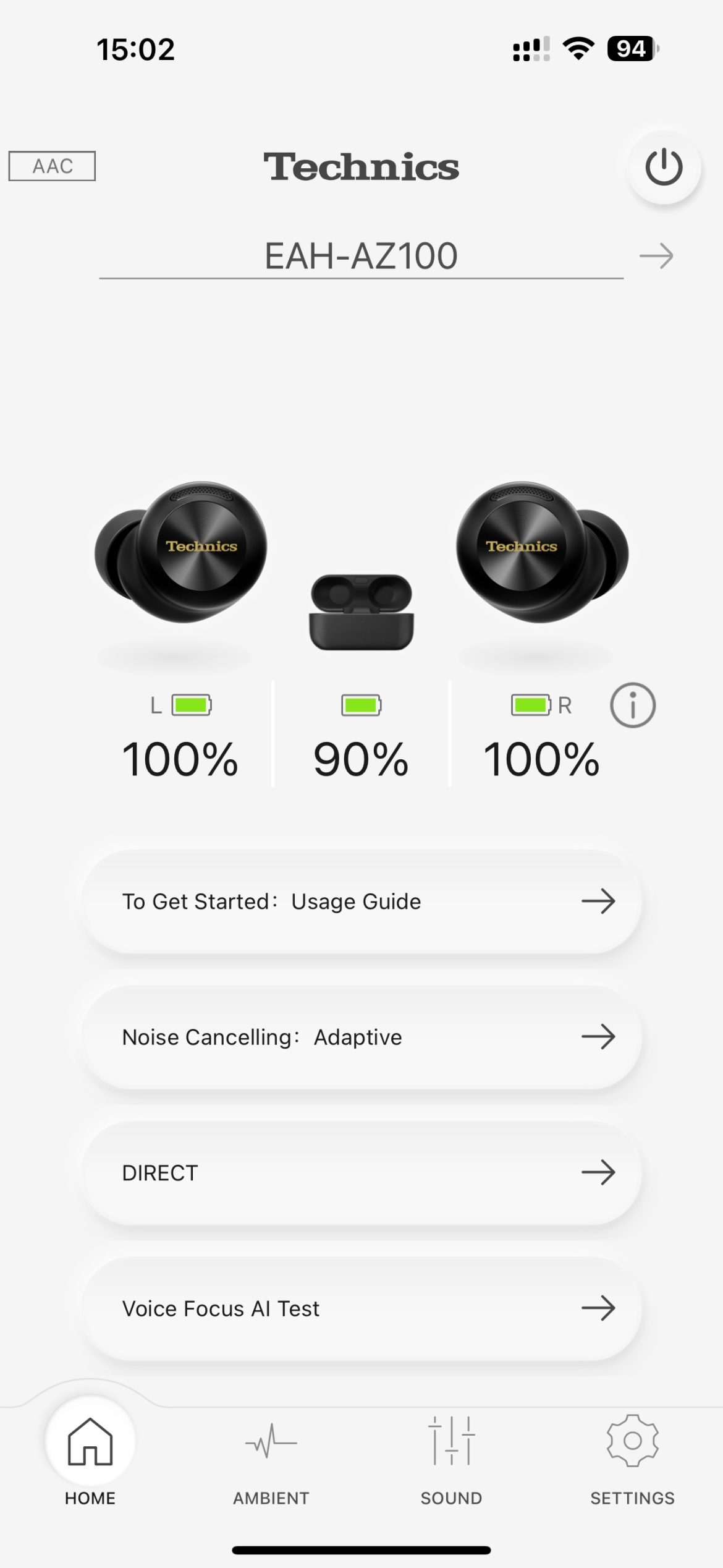Open Noise Cancelling: Adaptive settings
This screenshot has width=723, height=1568.
[x=361, y=1037]
